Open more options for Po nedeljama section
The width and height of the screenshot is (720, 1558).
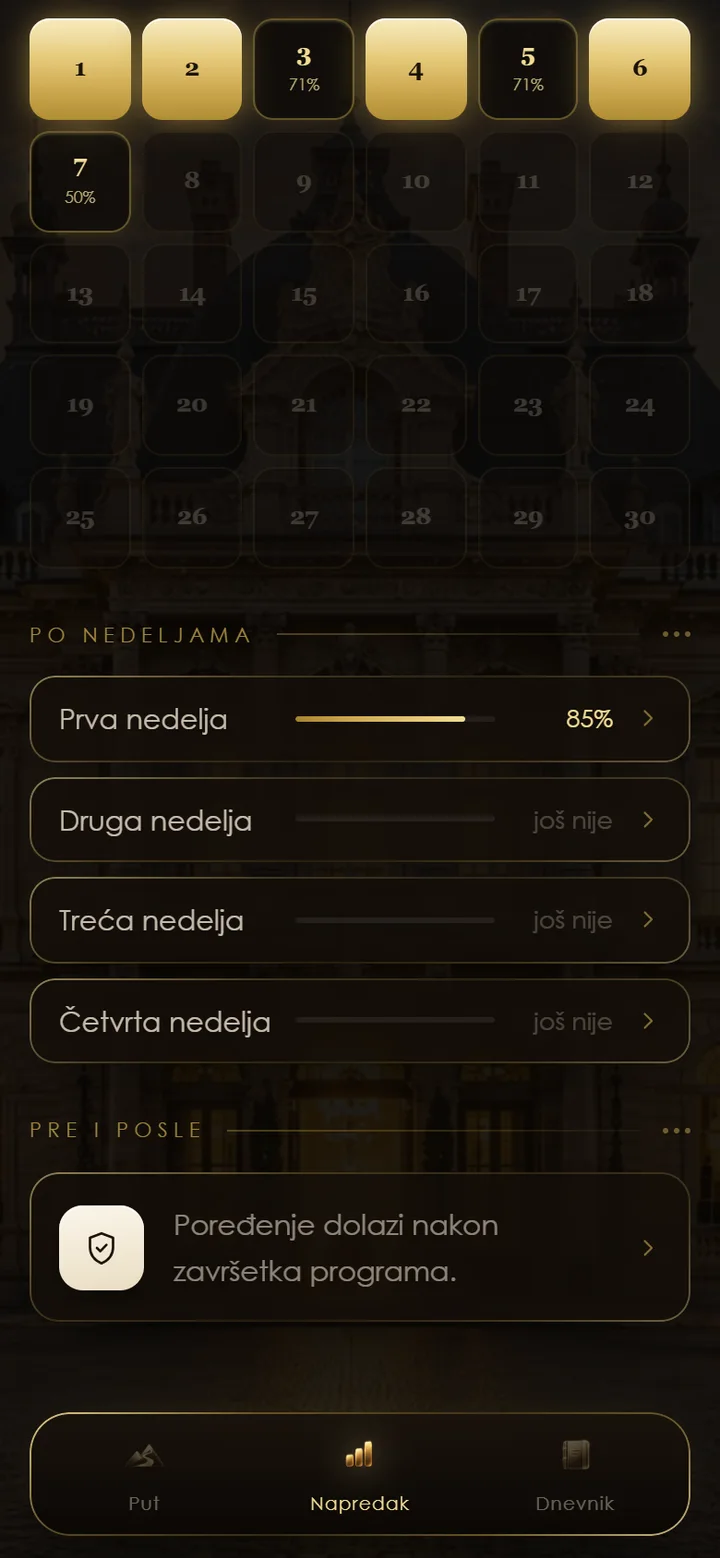pyautogui.click(x=677, y=634)
